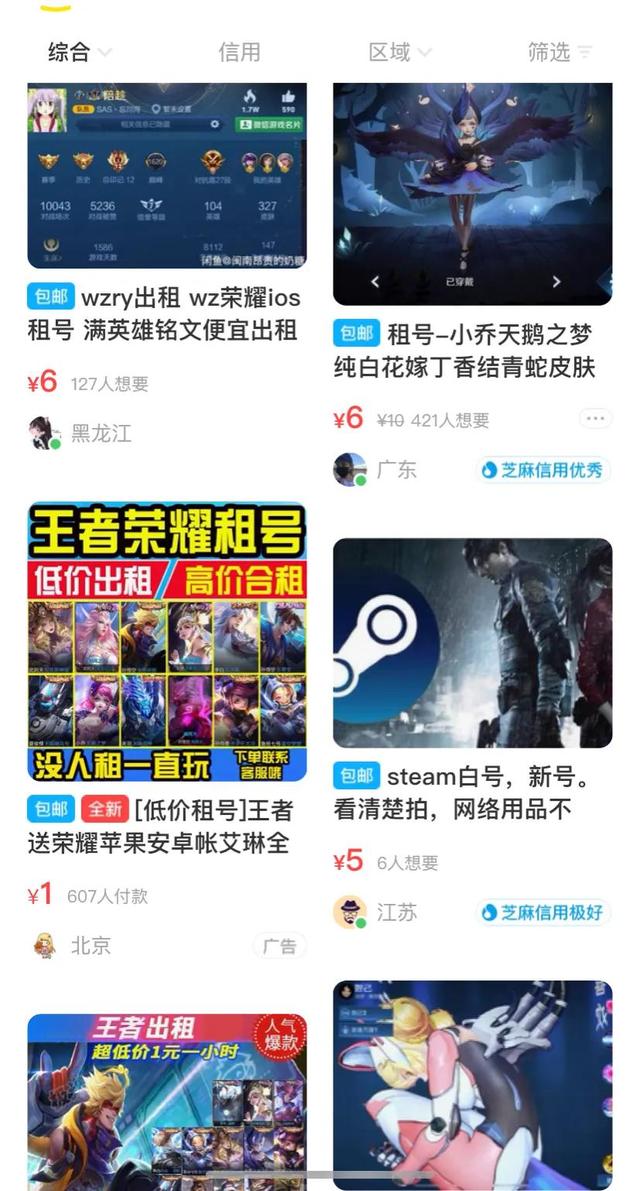
Task: View the 小乔天鹅之梦 account rental listing
Action: [472, 195]
